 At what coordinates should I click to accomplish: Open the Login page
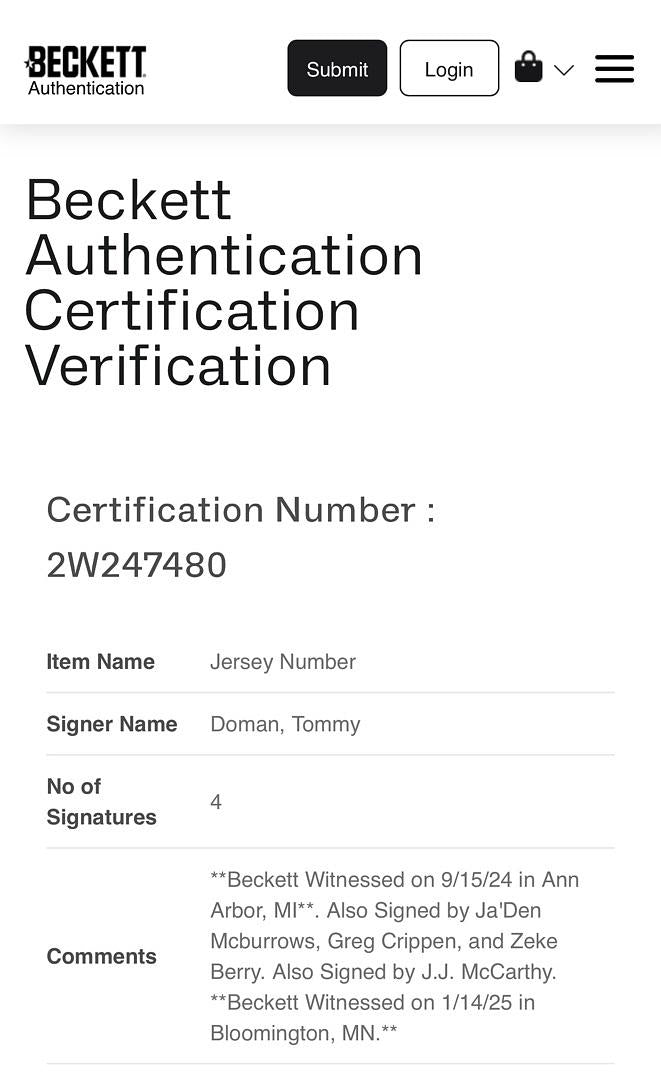click(449, 69)
